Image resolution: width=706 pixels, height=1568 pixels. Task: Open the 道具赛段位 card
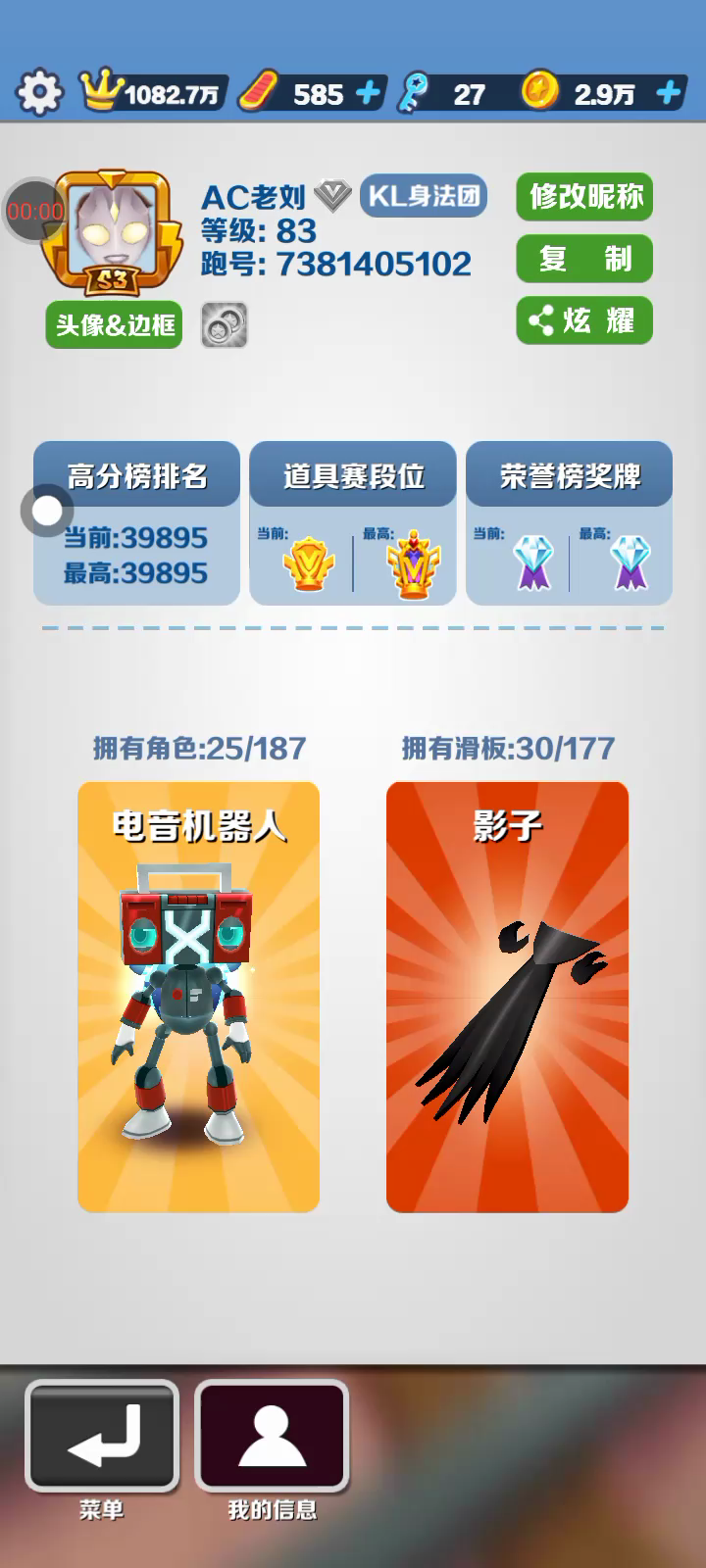(x=353, y=523)
